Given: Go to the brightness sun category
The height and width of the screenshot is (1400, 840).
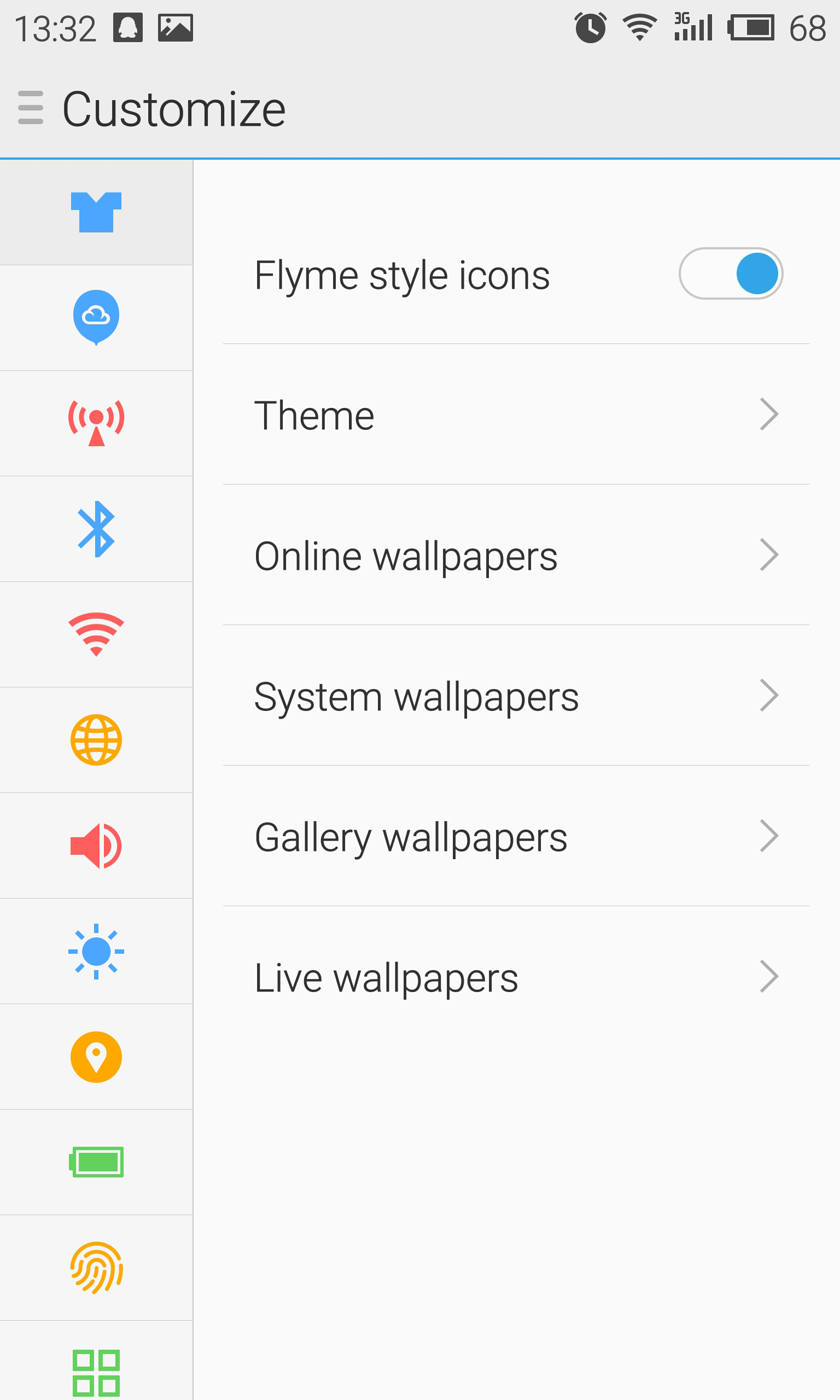Looking at the screenshot, I should [96, 951].
